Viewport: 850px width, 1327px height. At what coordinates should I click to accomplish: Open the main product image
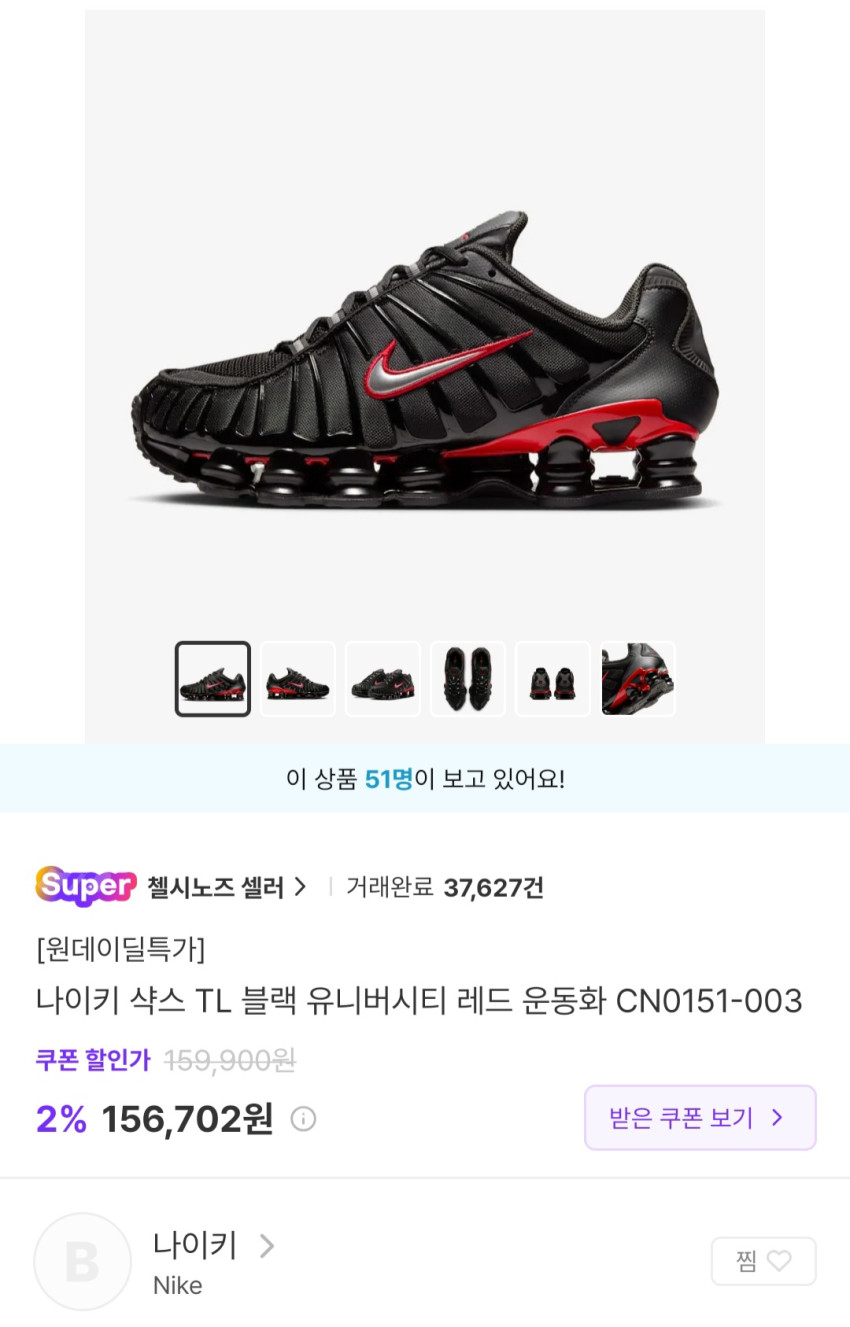tap(425, 360)
